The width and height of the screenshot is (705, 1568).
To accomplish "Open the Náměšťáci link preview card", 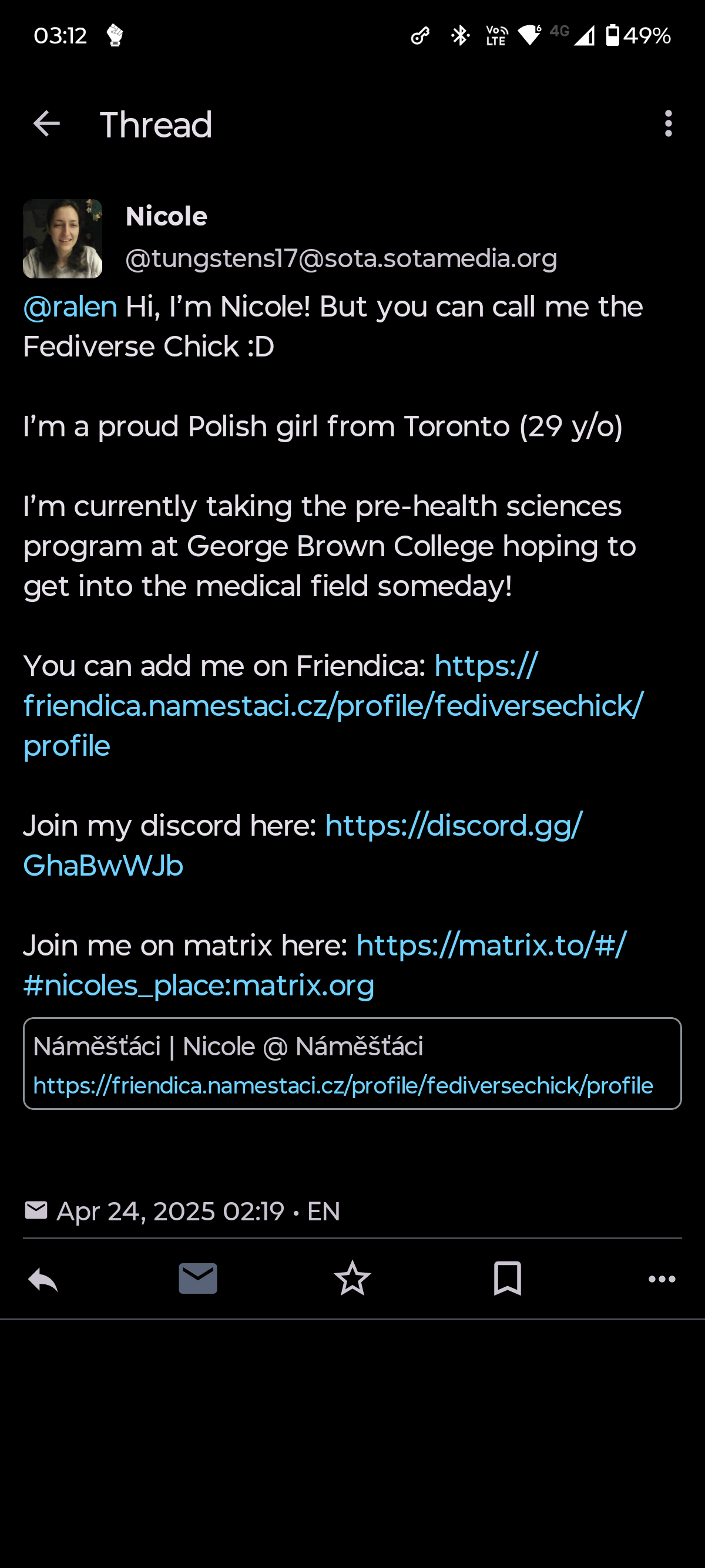I will (352, 1064).
